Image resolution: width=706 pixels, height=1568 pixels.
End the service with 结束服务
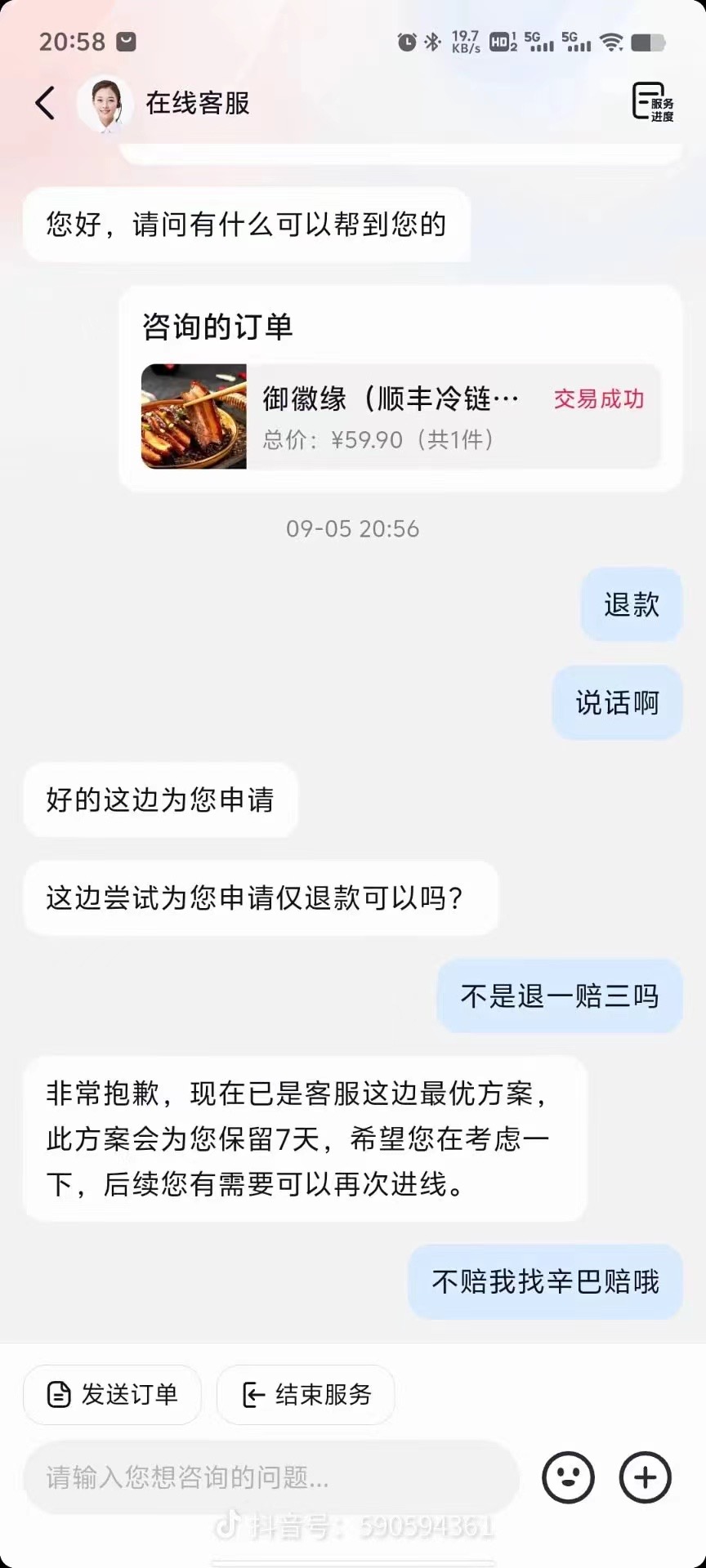[x=306, y=1395]
